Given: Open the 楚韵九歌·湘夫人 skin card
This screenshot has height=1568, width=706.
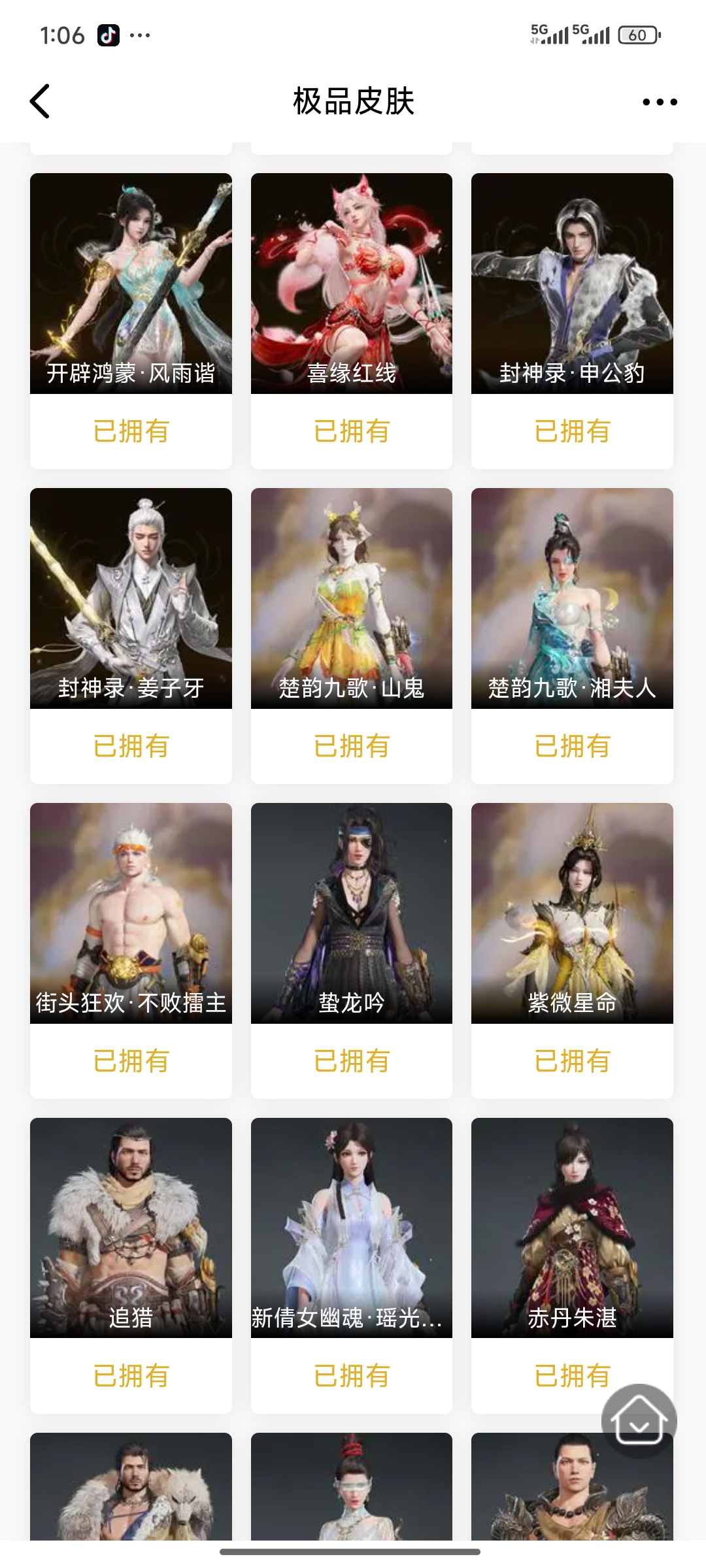Looking at the screenshot, I should pyautogui.click(x=572, y=598).
